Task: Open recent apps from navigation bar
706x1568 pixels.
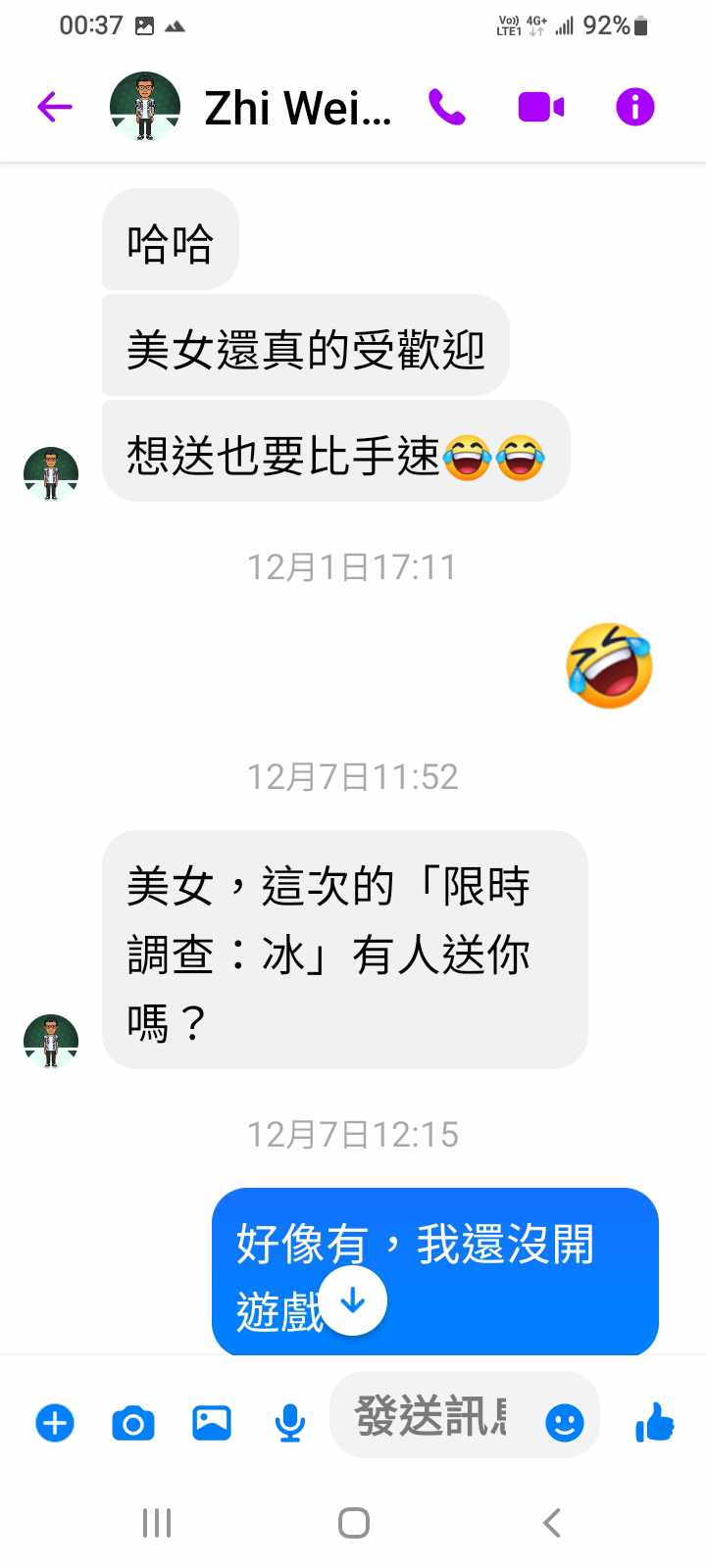Action: point(157,1523)
